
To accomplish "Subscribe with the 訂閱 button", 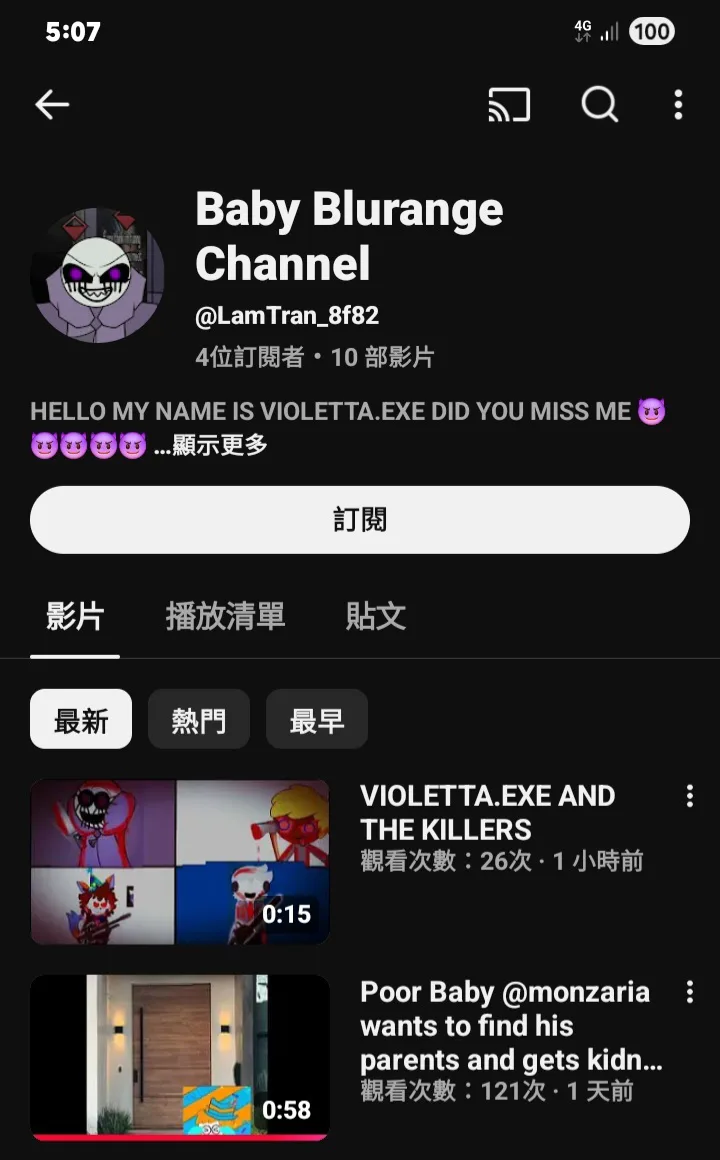I will (x=360, y=520).
